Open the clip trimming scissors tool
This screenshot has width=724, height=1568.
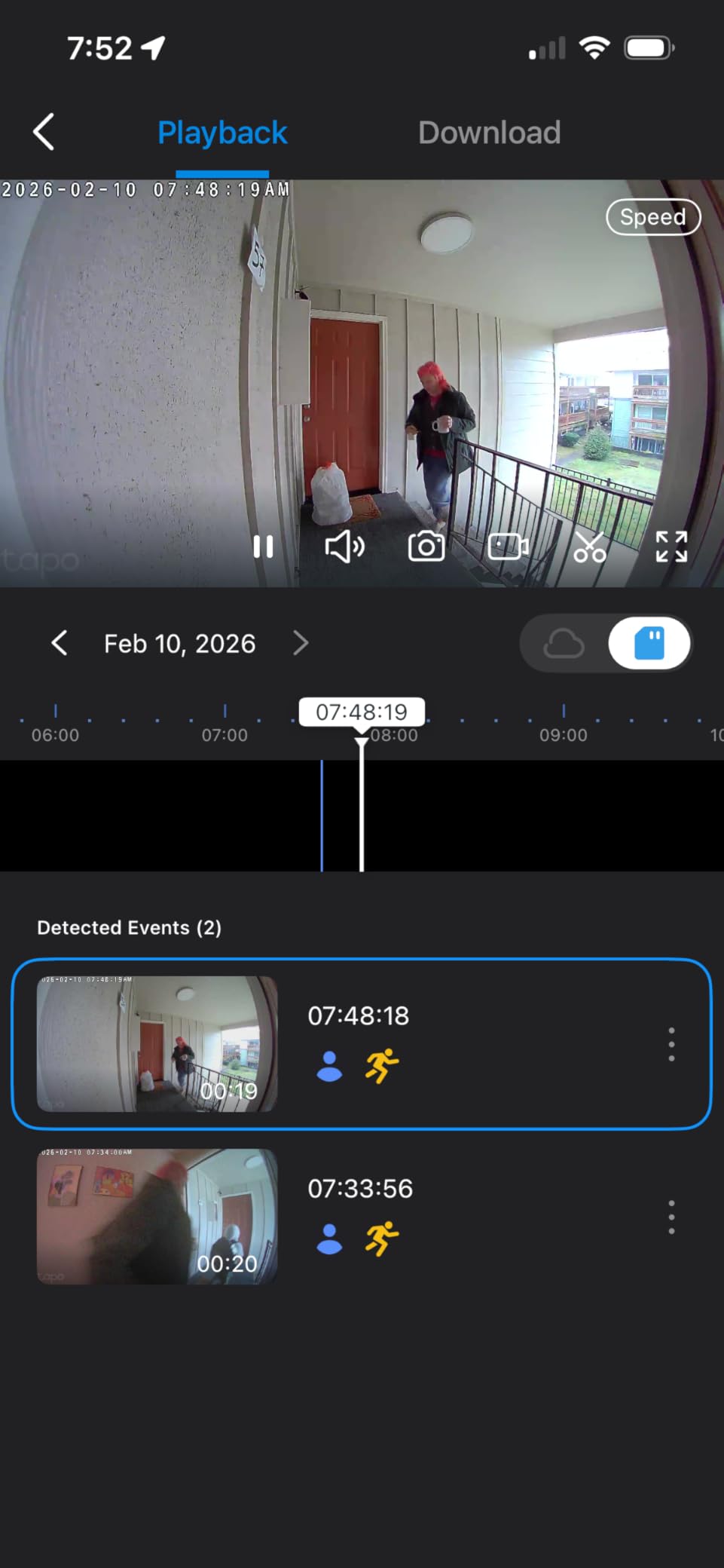coord(589,547)
